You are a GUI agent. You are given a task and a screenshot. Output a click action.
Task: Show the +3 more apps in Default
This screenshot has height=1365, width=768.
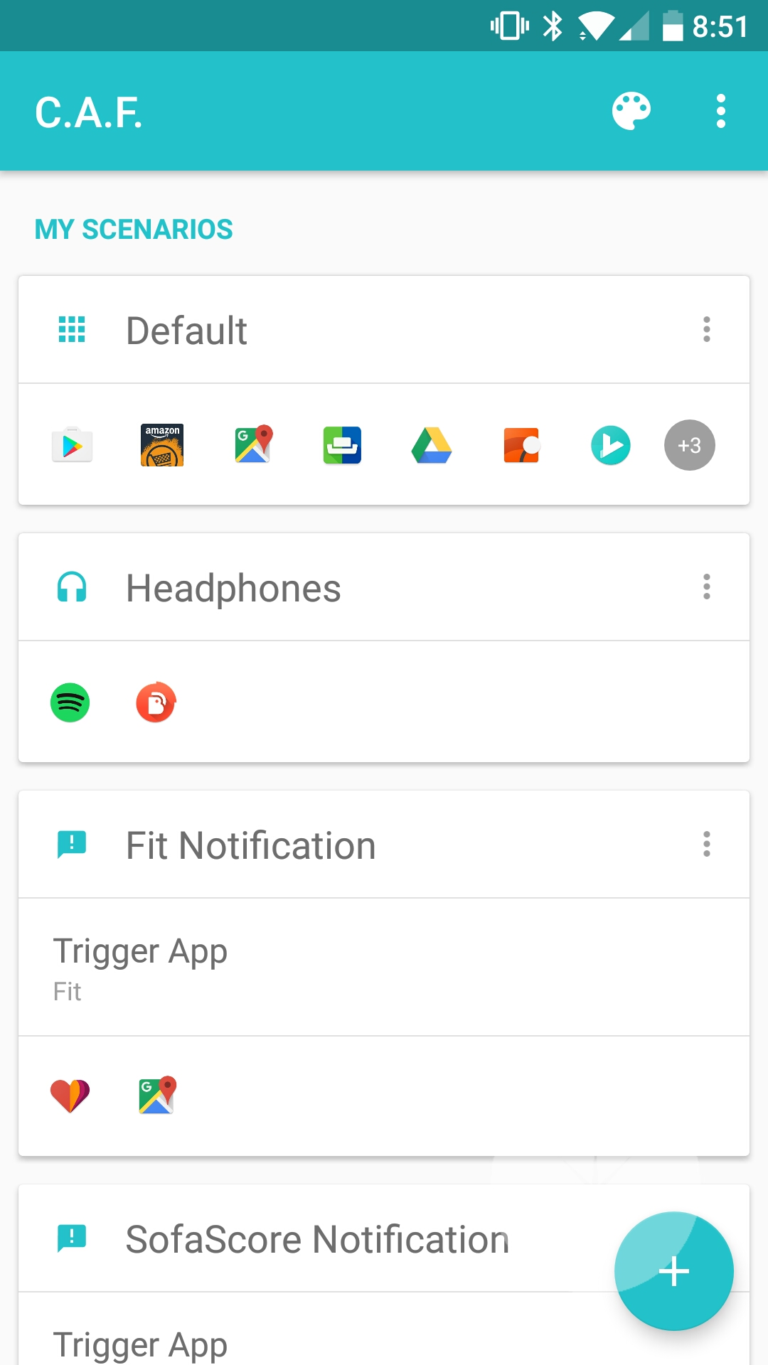(690, 445)
